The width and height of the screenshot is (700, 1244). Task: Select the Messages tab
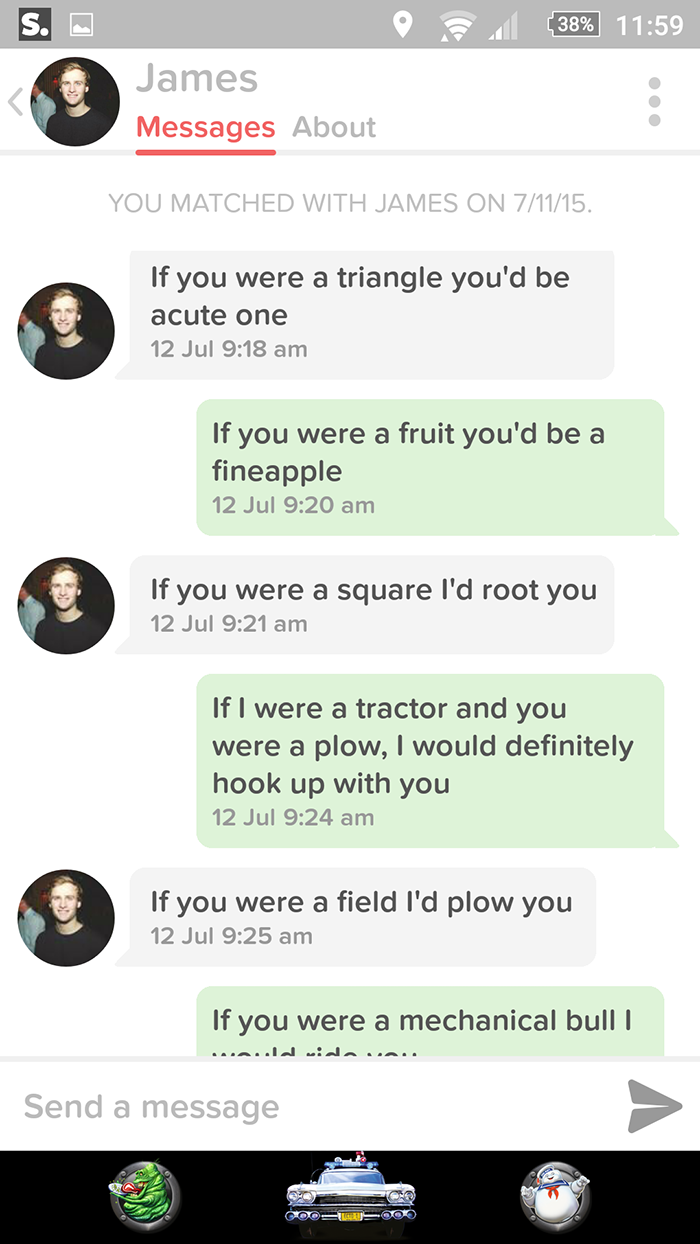pos(205,128)
